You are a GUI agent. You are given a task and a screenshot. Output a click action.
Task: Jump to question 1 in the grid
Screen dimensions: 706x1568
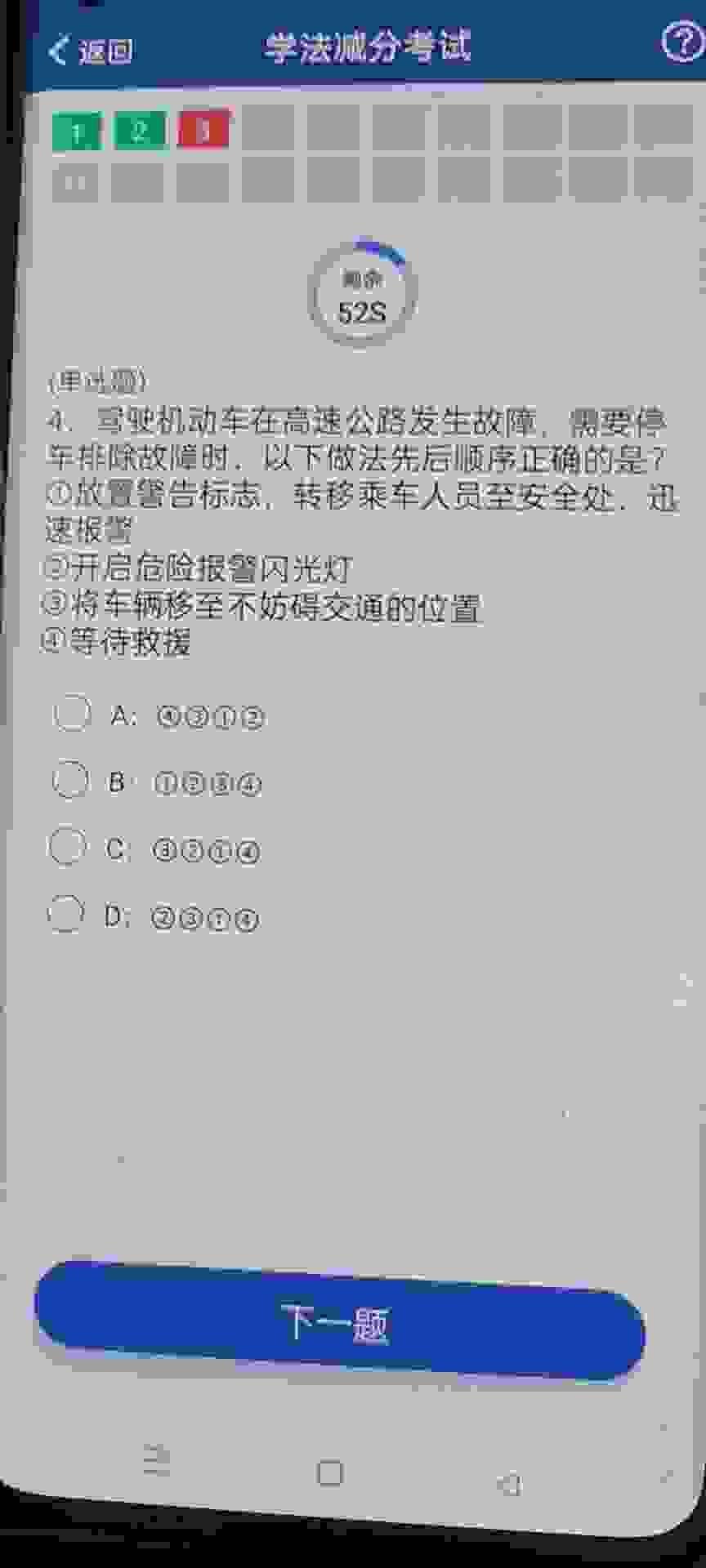77,131
